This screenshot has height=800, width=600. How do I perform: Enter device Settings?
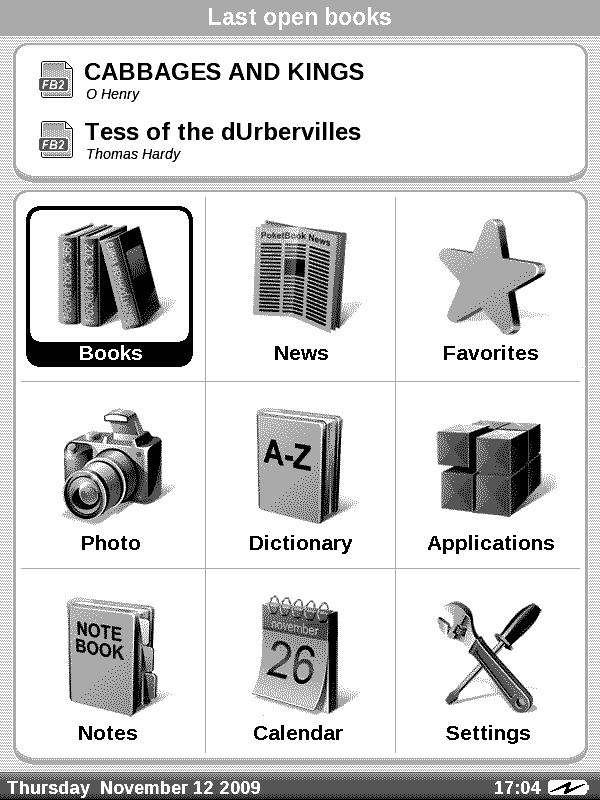(x=490, y=667)
